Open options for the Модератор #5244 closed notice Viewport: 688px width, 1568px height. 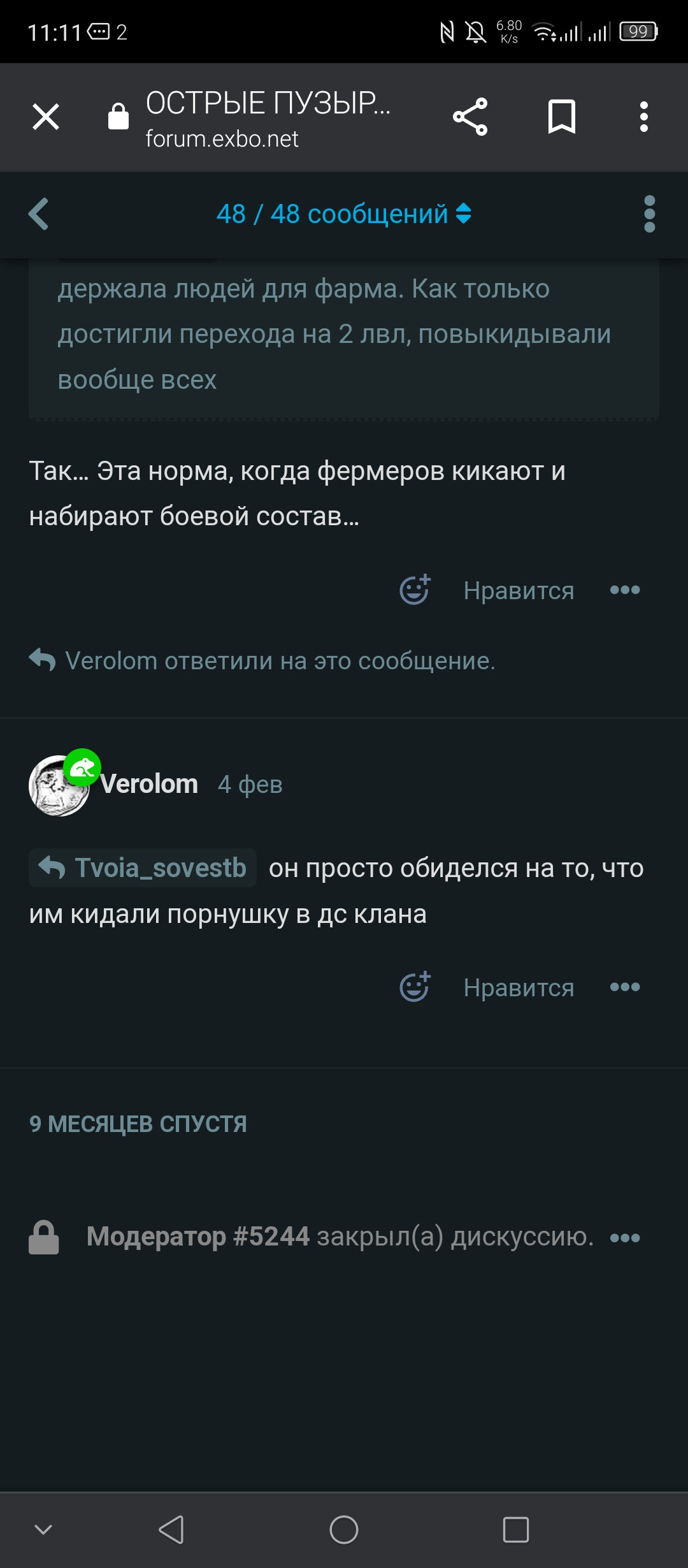pyautogui.click(x=625, y=1238)
